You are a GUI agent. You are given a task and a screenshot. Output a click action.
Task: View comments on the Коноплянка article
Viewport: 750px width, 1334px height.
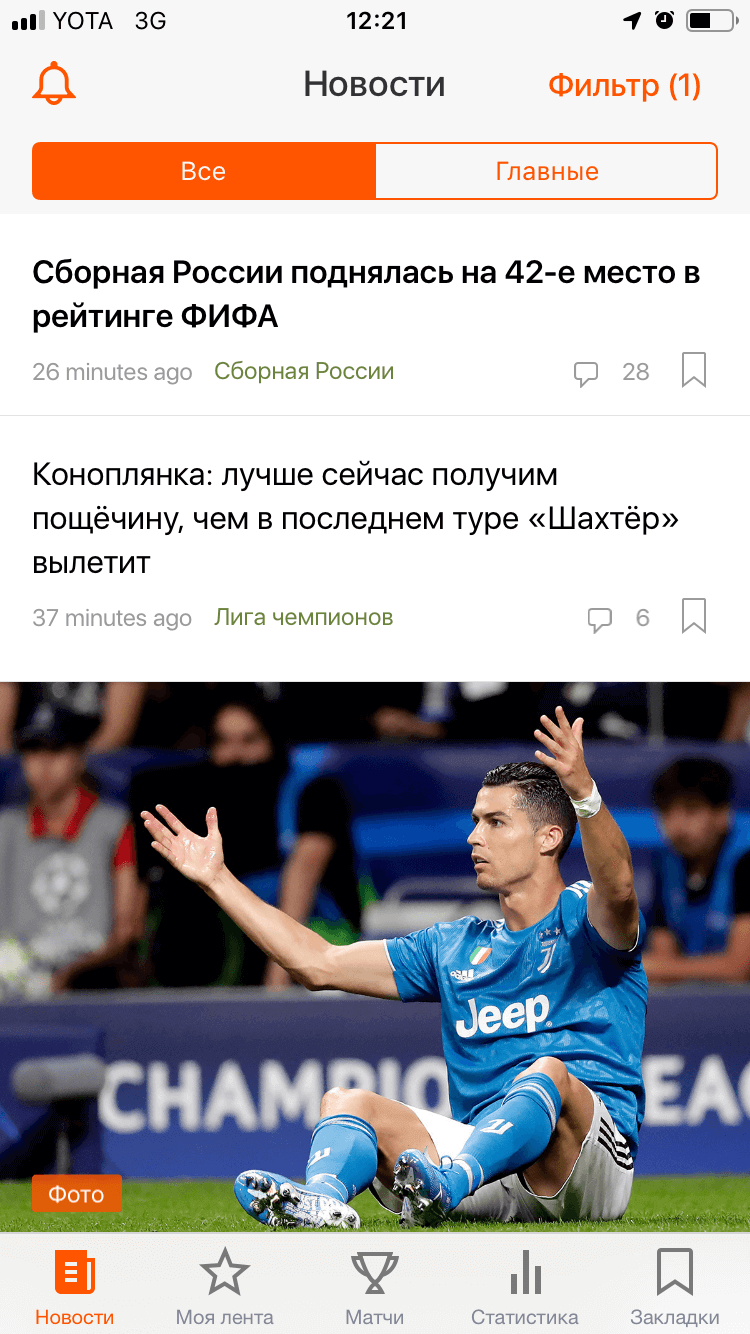(617, 618)
